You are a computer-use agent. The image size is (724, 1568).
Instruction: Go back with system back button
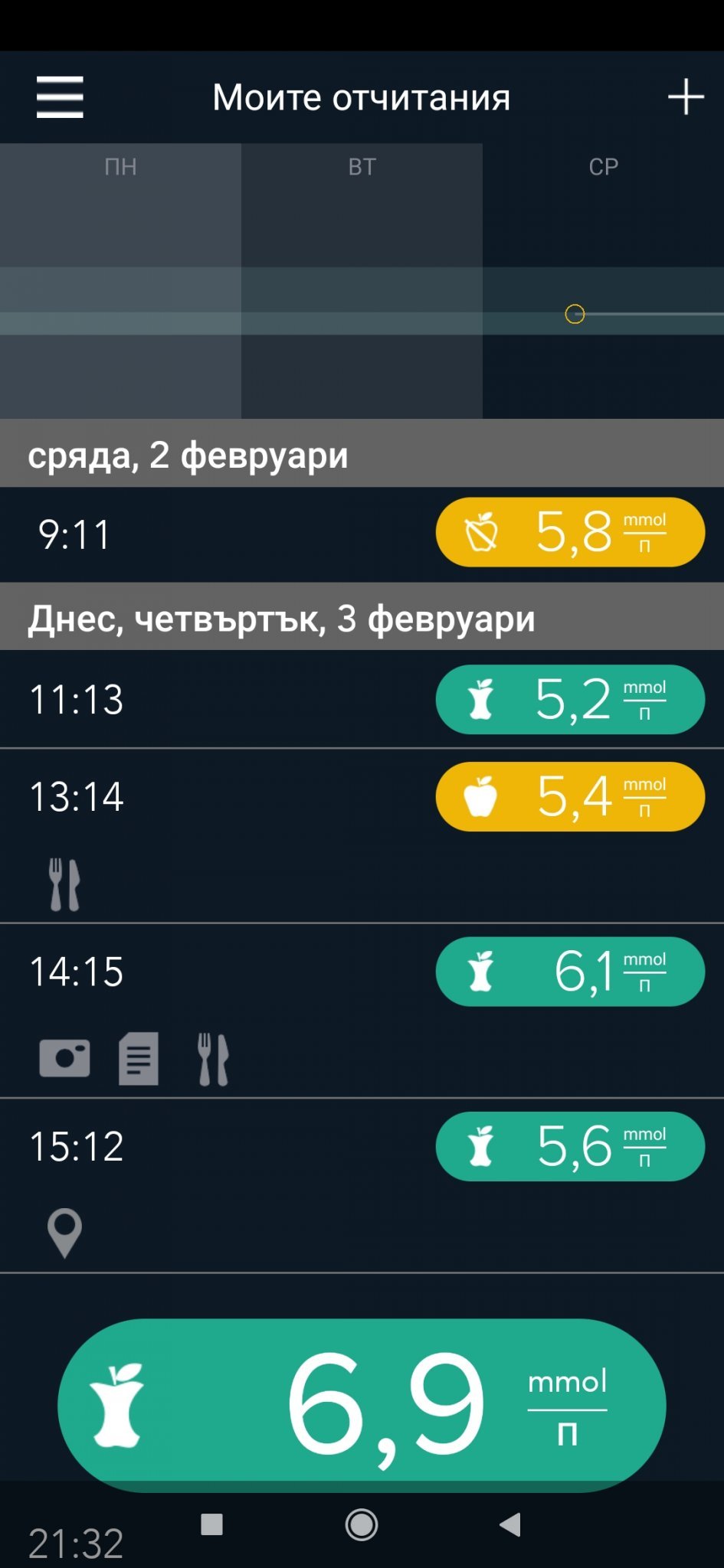[x=510, y=1524]
